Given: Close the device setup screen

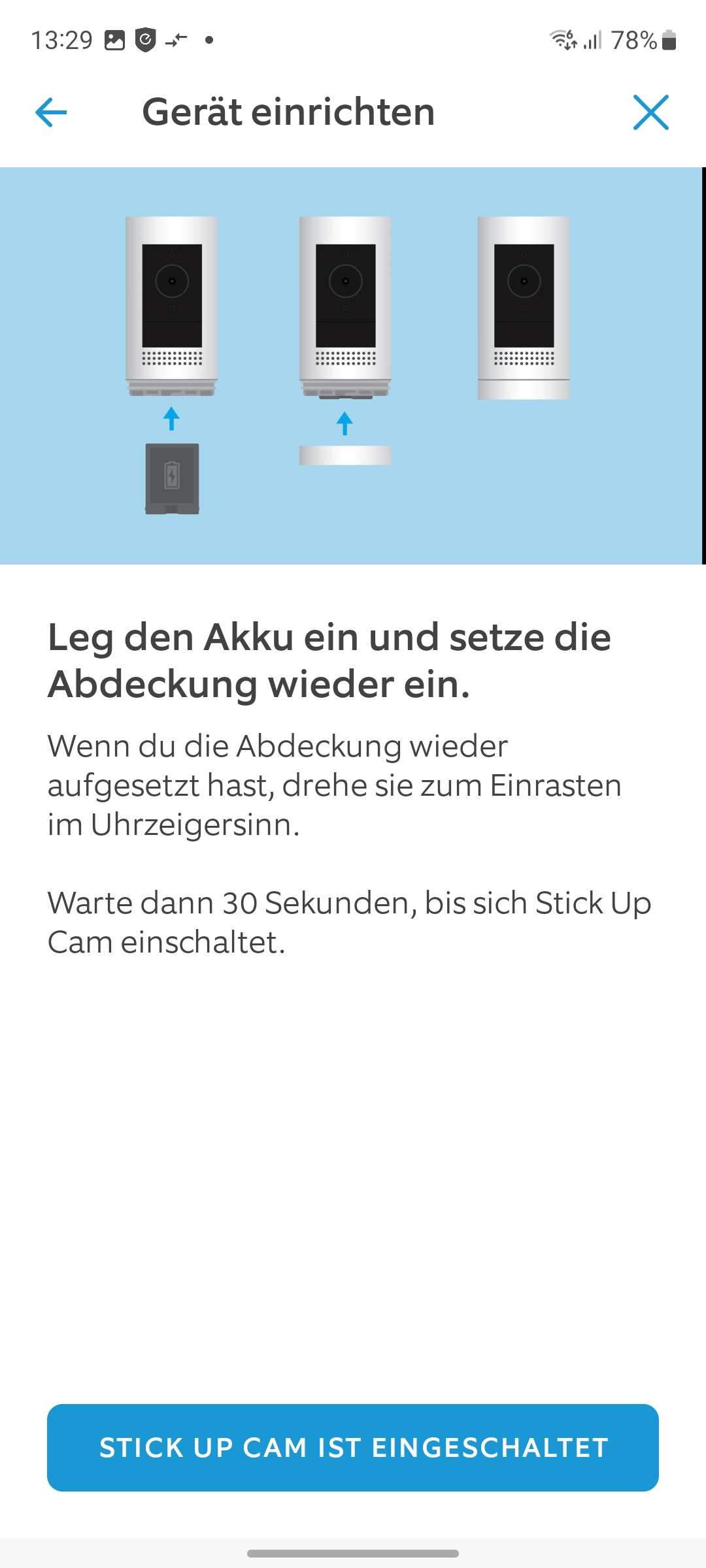Looking at the screenshot, I should pyautogui.click(x=650, y=112).
